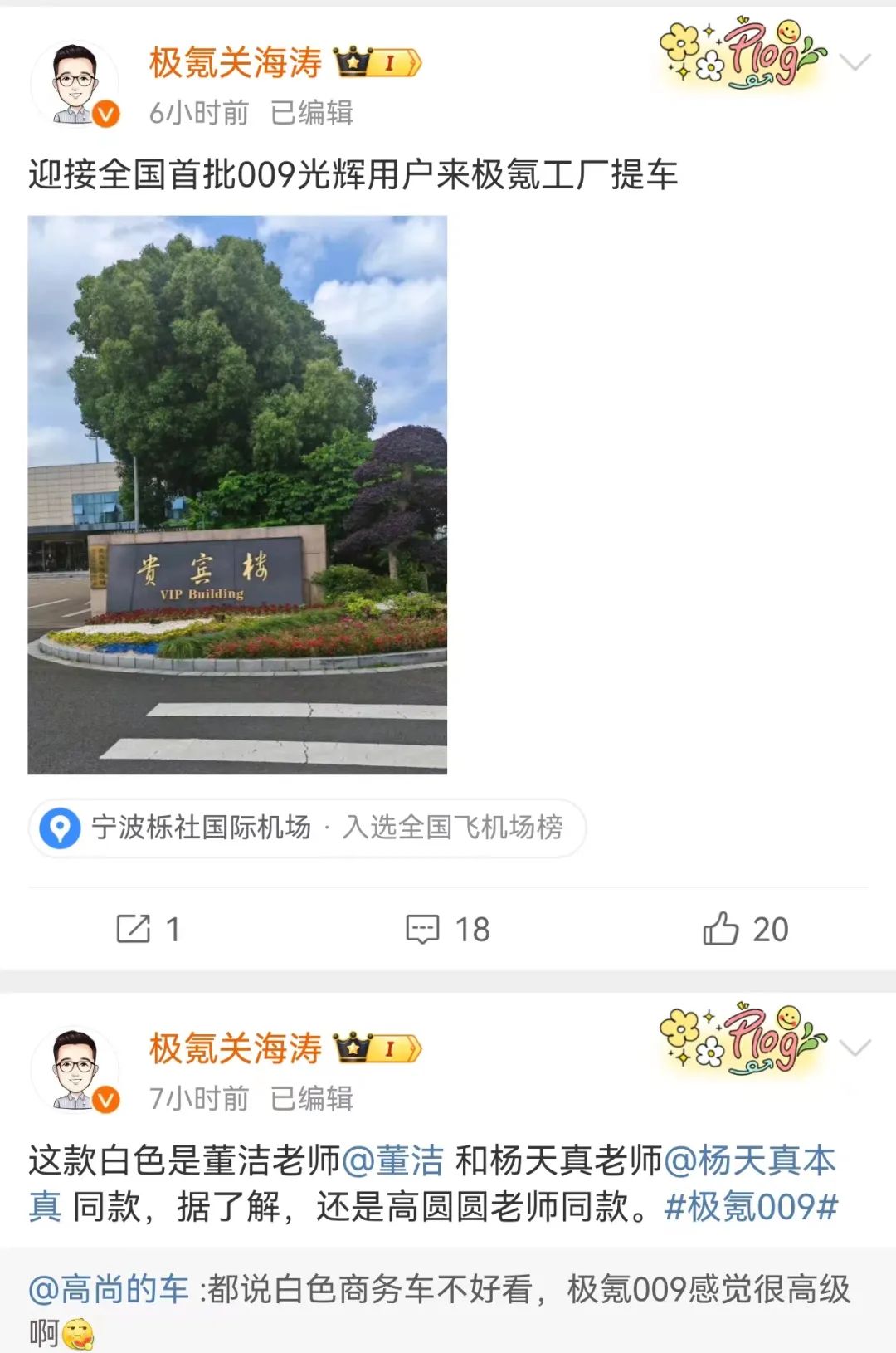
Task: Open the #极氪009# hashtag
Action: pyautogui.click(x=751, y=1206)
